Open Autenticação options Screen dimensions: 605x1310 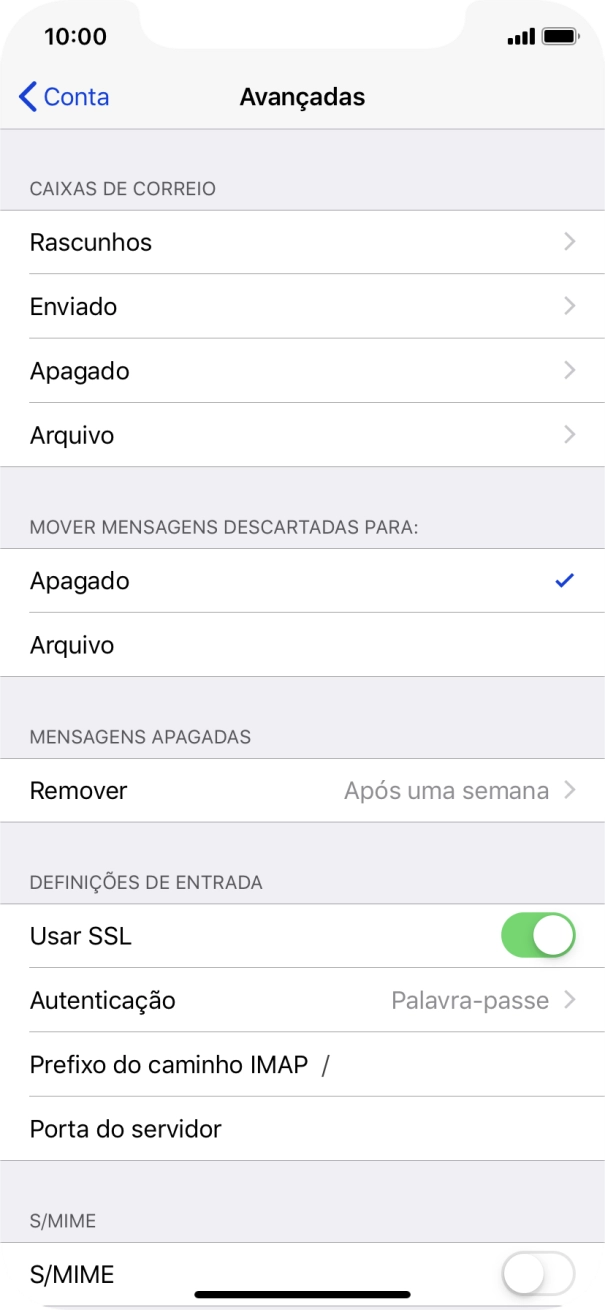click(302, 1000)
